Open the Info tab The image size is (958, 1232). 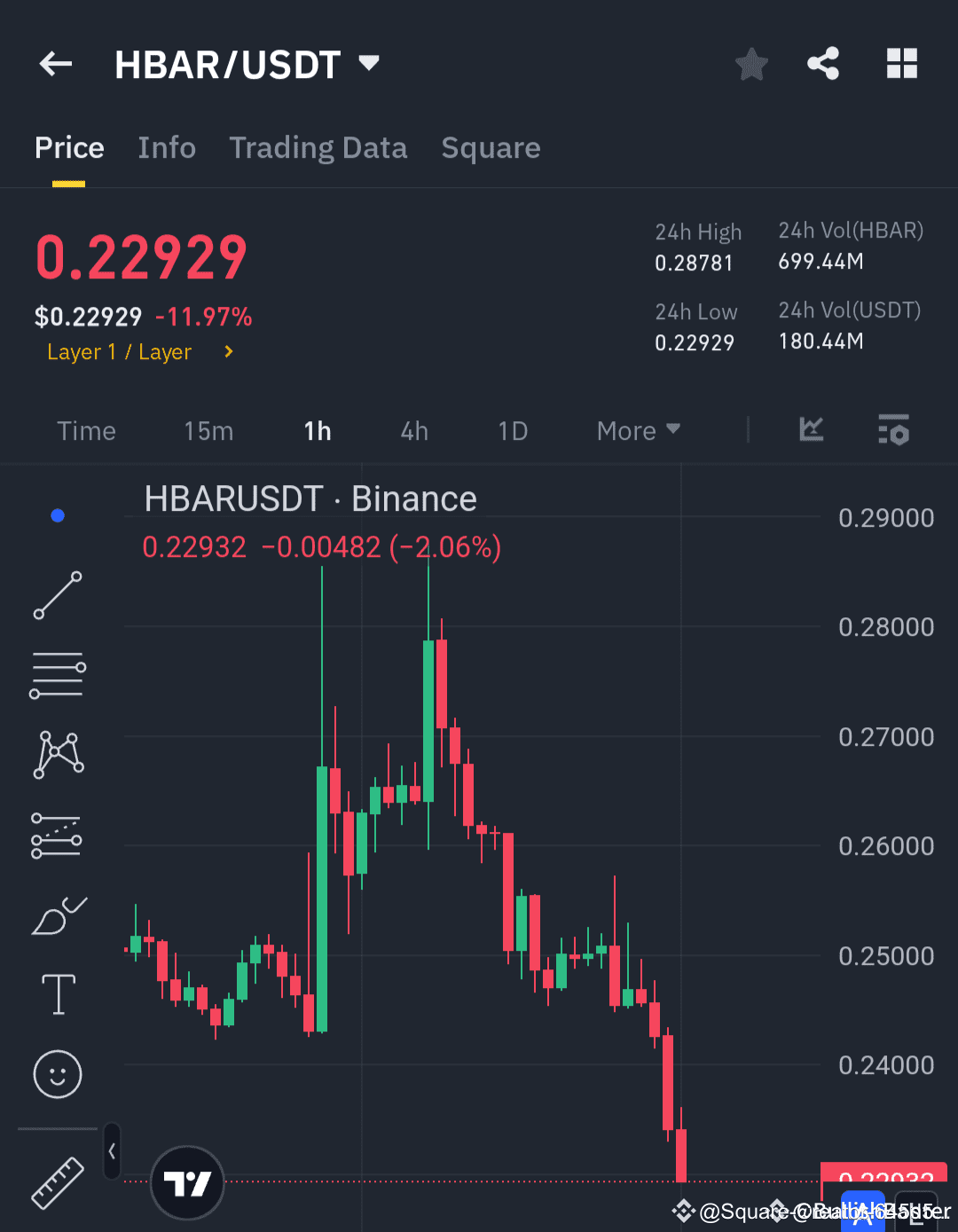167,147
